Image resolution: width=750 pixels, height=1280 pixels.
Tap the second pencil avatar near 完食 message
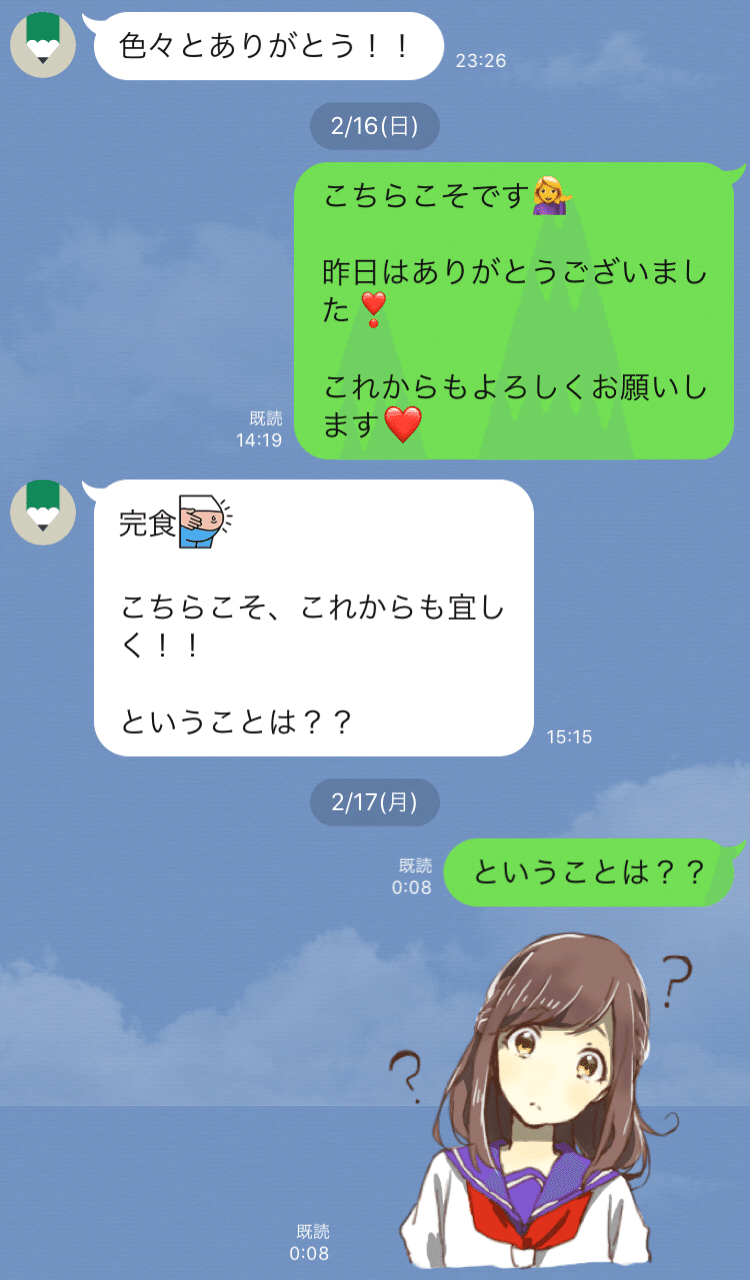(x=42, y=511)
